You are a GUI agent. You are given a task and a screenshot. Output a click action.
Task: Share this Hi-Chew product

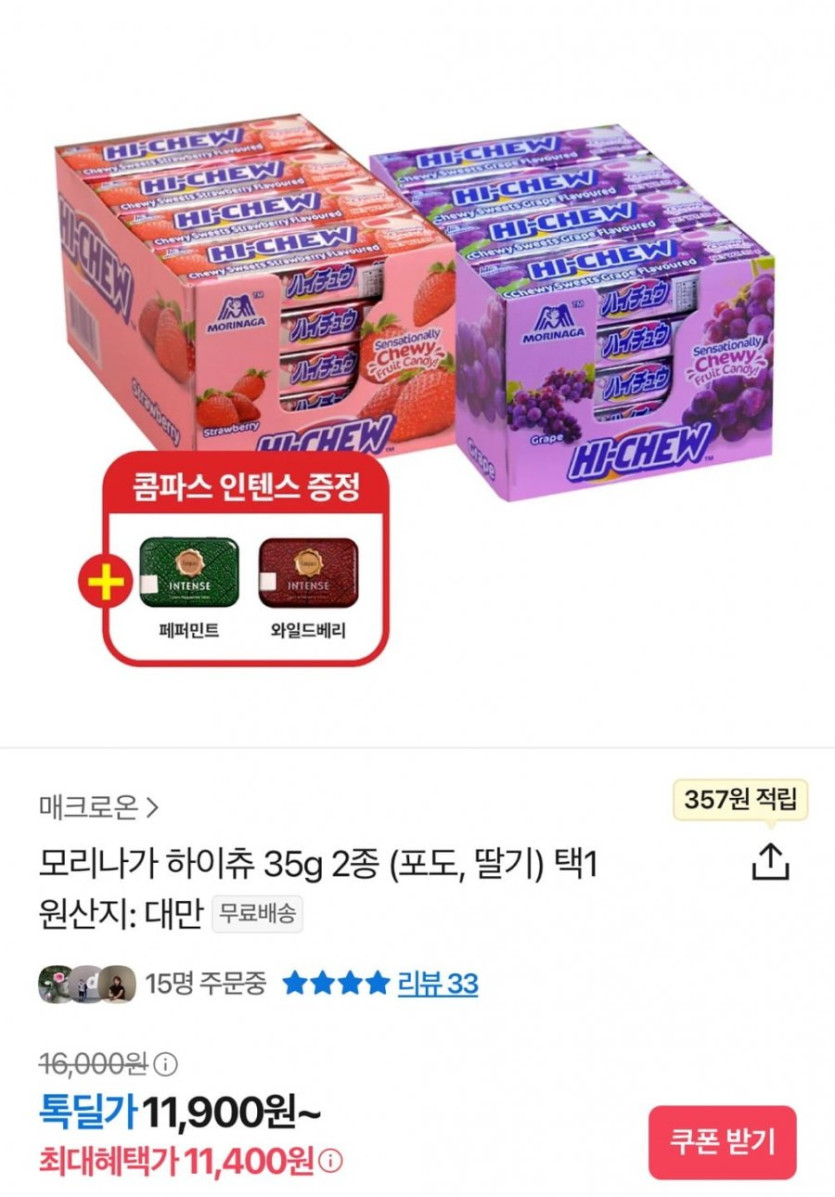pyautogui.click(x=770, y=862)
